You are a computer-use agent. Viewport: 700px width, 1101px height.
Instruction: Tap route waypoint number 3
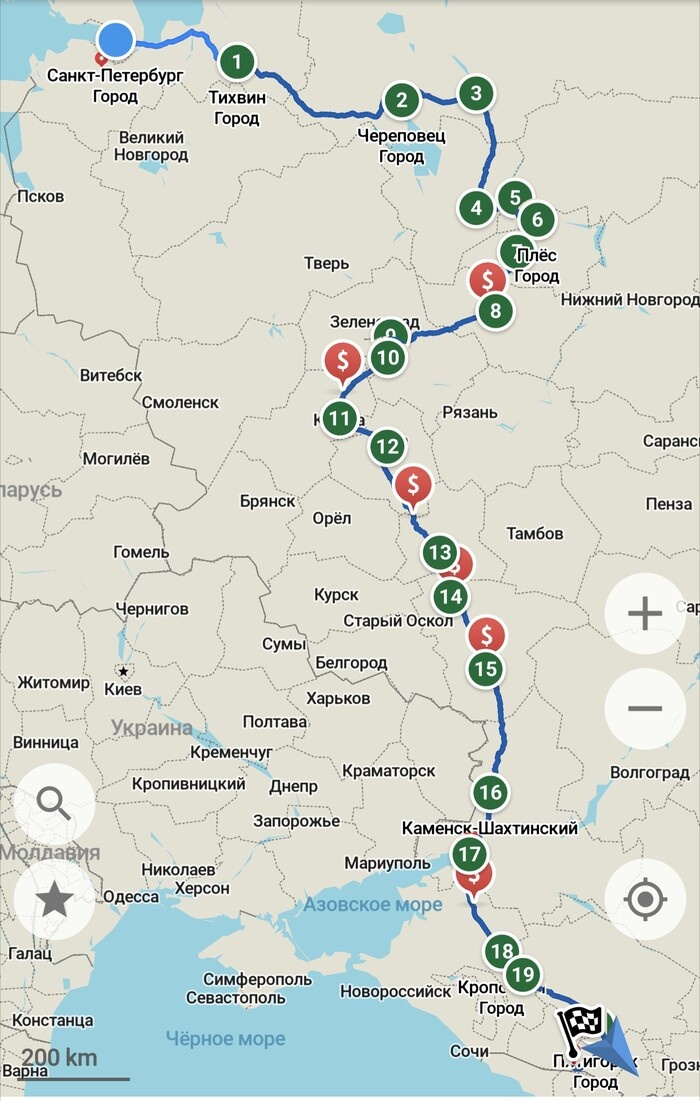476,94
